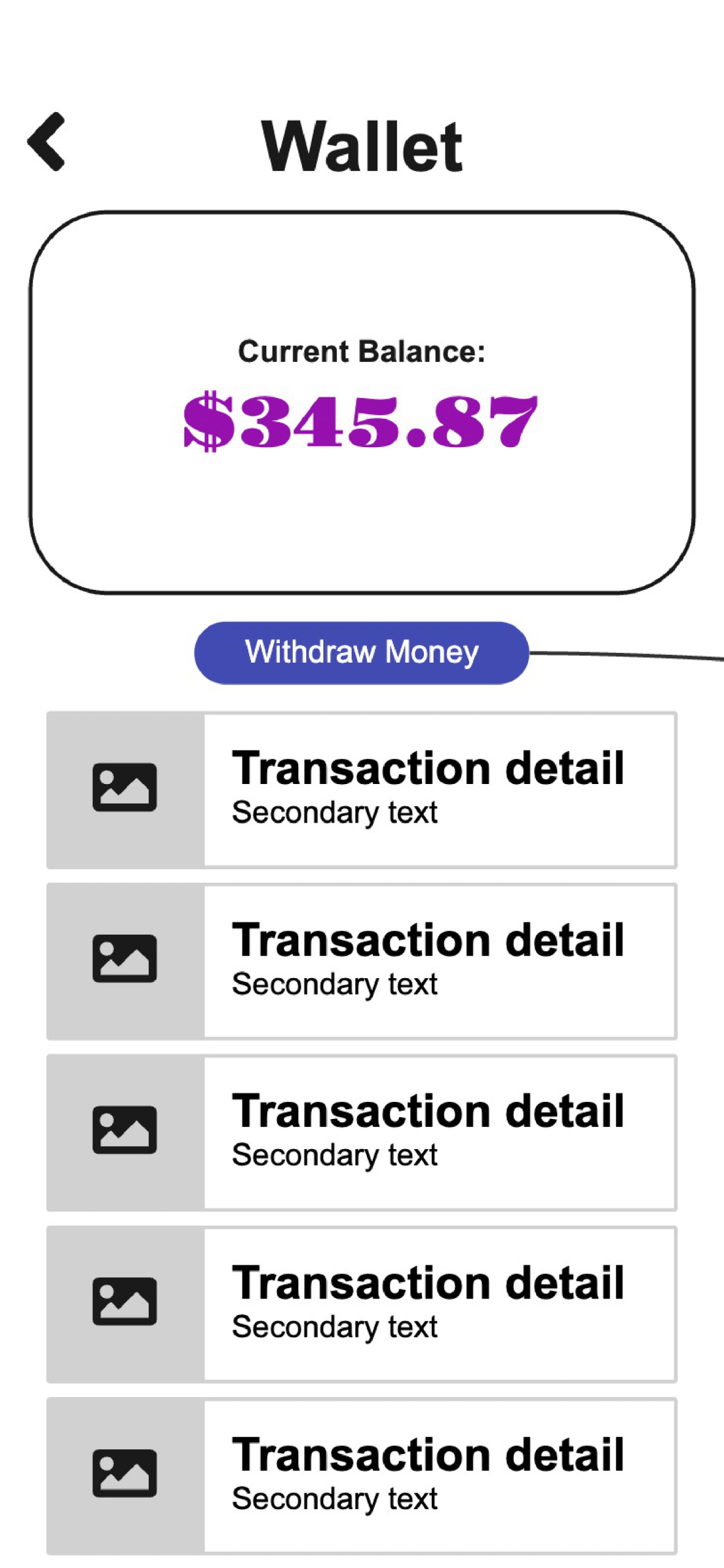Go back from the Wallet screen

(x=47, y=141)
